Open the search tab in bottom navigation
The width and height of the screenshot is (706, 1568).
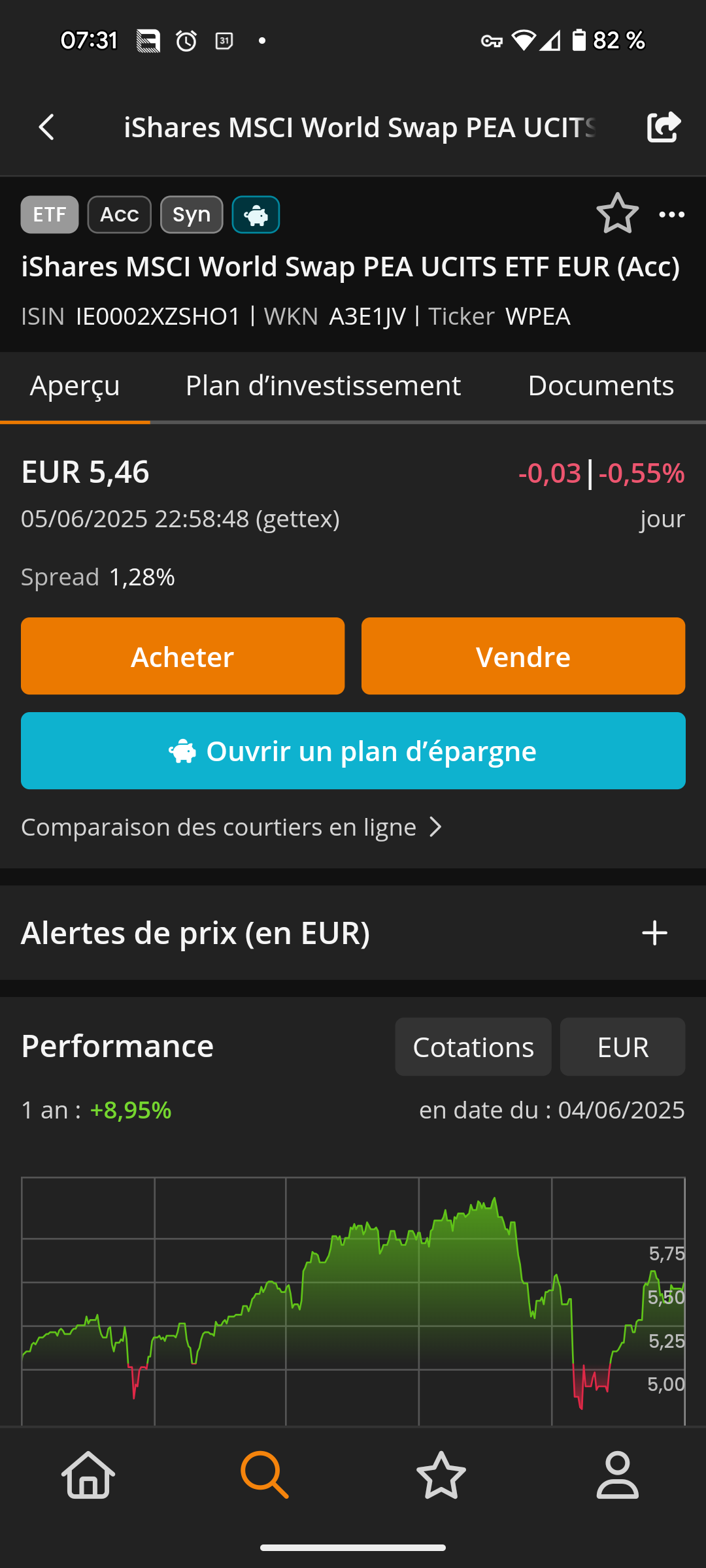tap(265, 1475)
